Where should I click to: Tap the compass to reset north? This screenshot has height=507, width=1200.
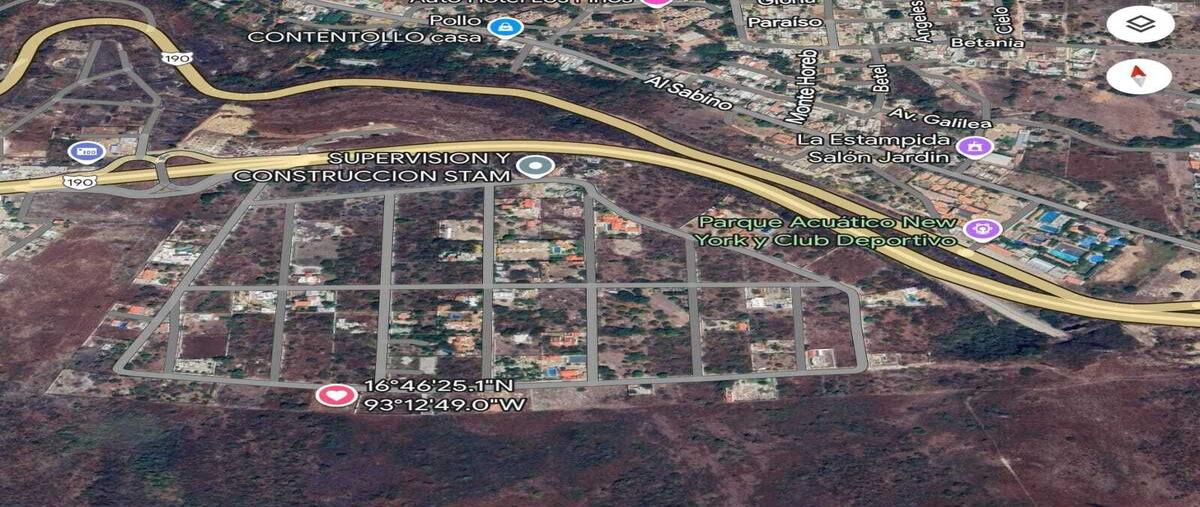1139,75
